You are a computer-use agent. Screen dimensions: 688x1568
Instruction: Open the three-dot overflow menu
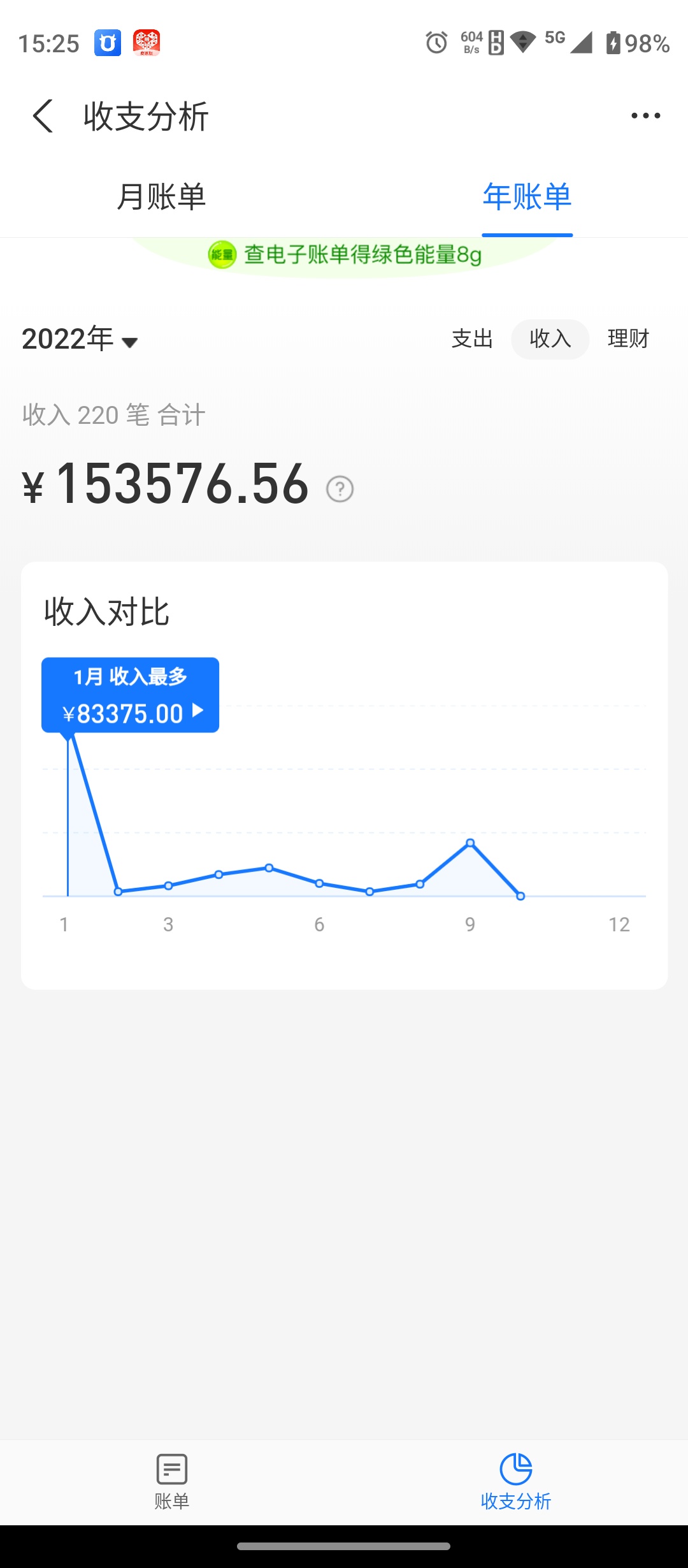pyautogui.click(x=645, y=116)
